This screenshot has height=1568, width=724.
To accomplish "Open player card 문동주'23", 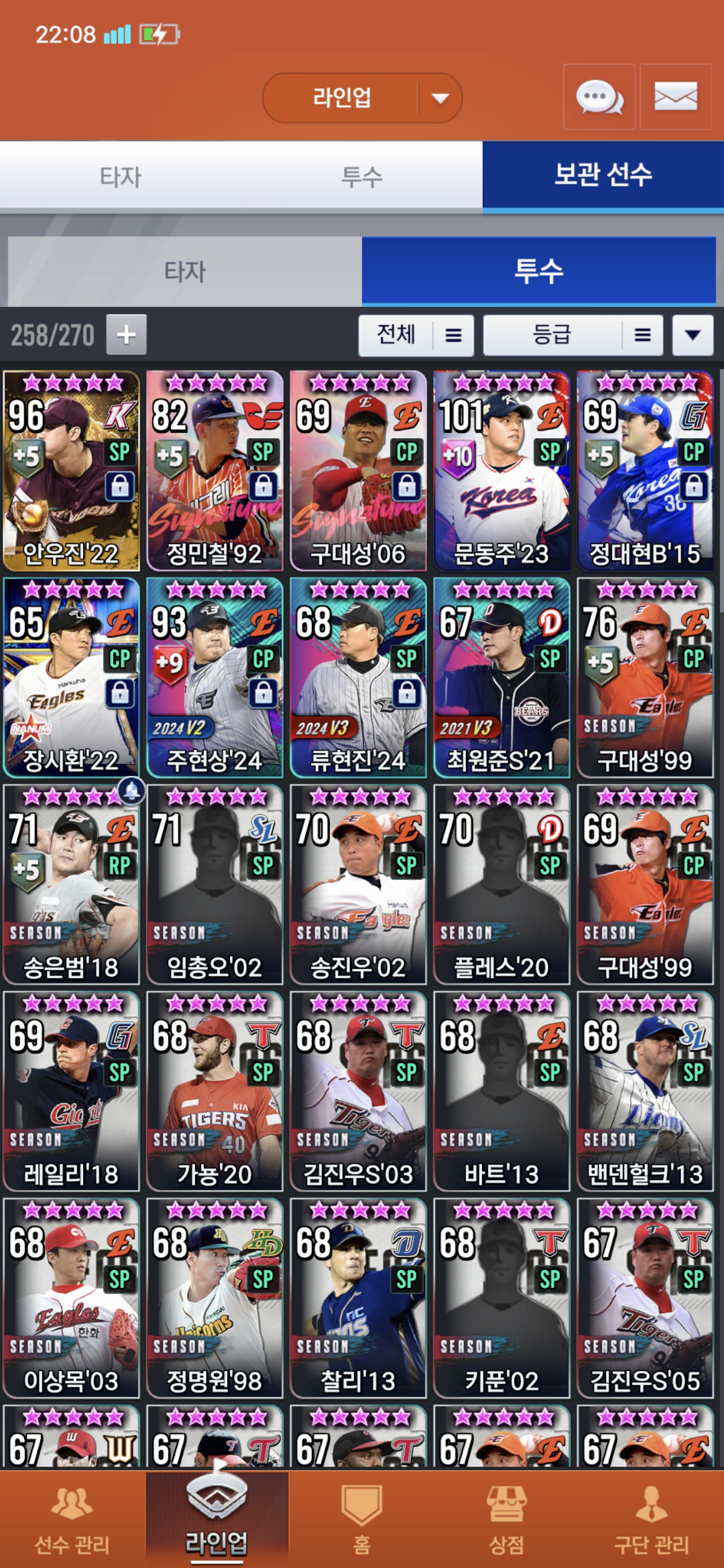I will coord(502,470).
